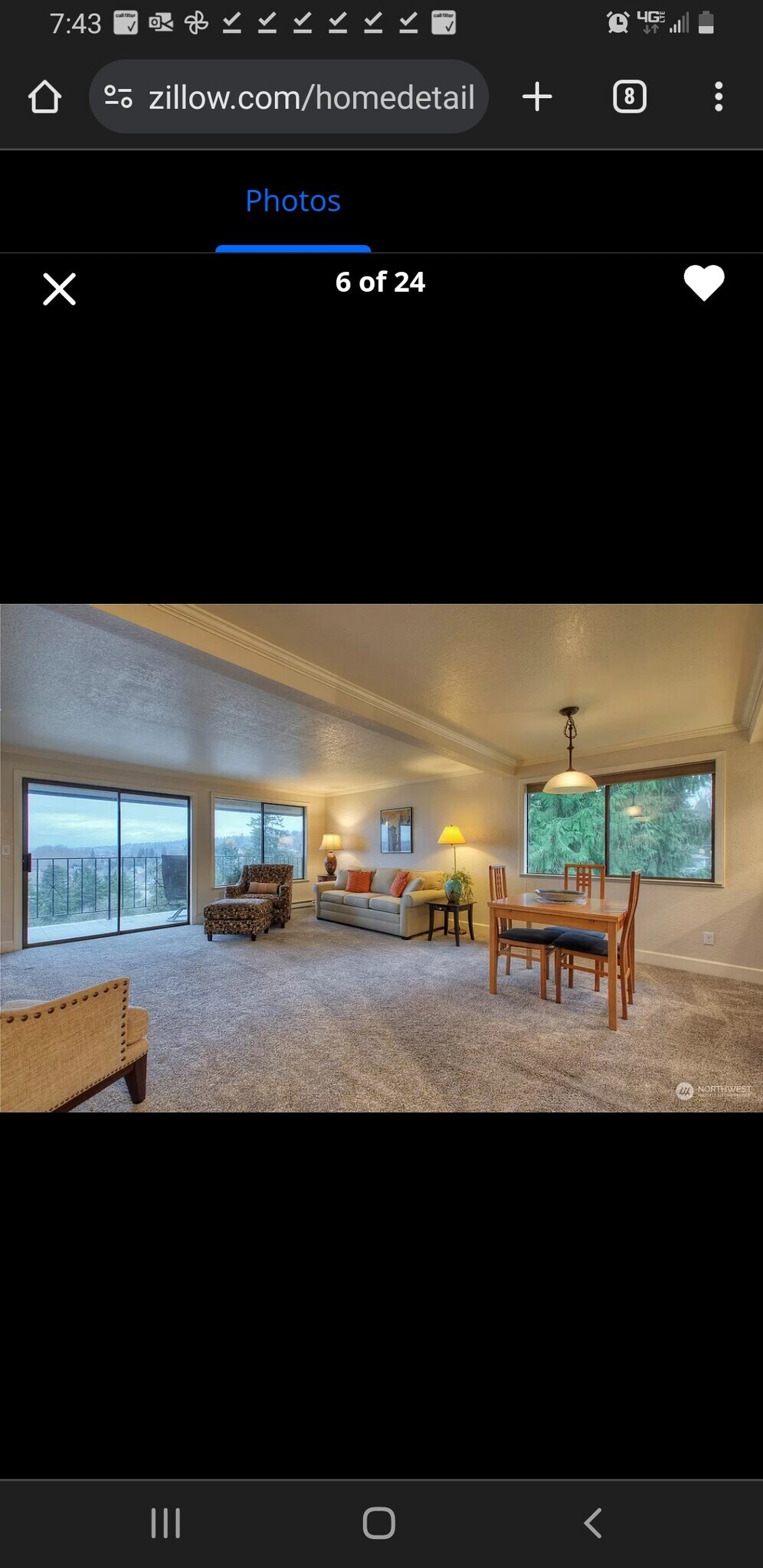
Task: Select the Photos tab
Action: 293,201
